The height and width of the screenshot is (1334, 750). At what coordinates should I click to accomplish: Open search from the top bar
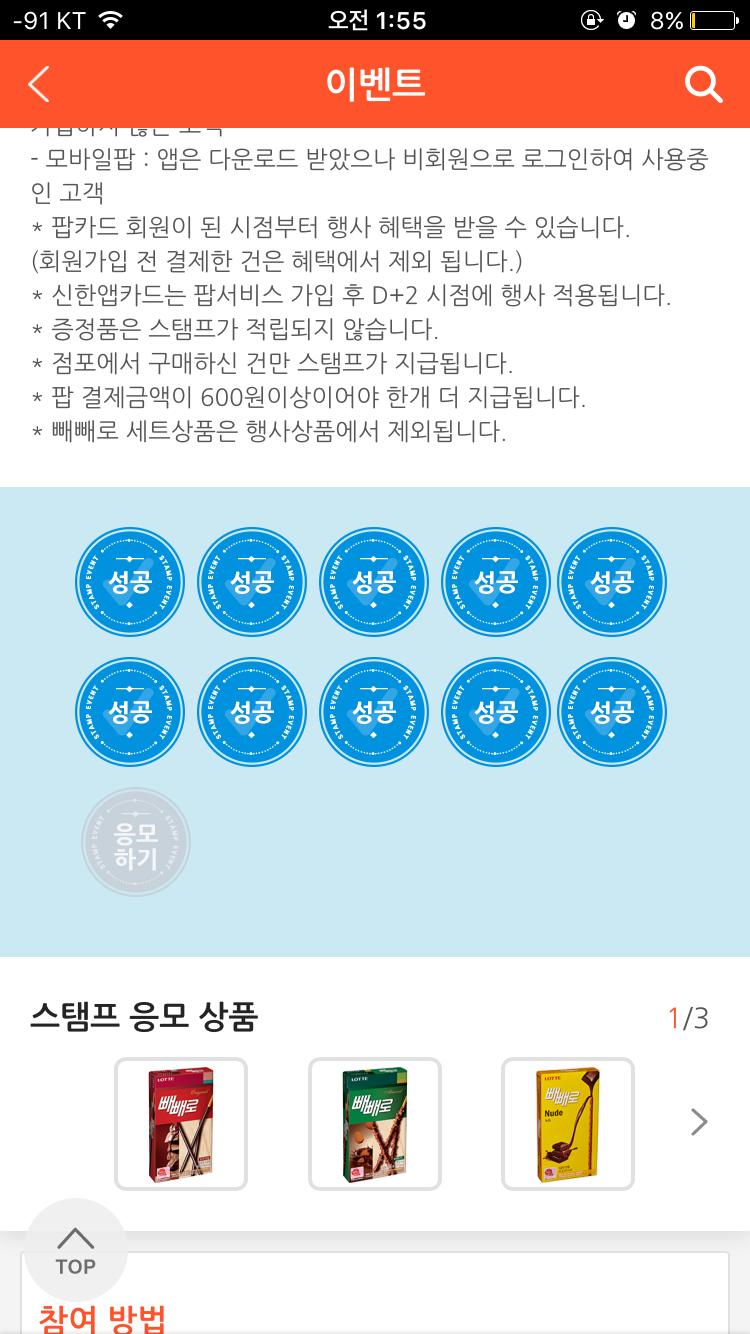coord(703,85)
